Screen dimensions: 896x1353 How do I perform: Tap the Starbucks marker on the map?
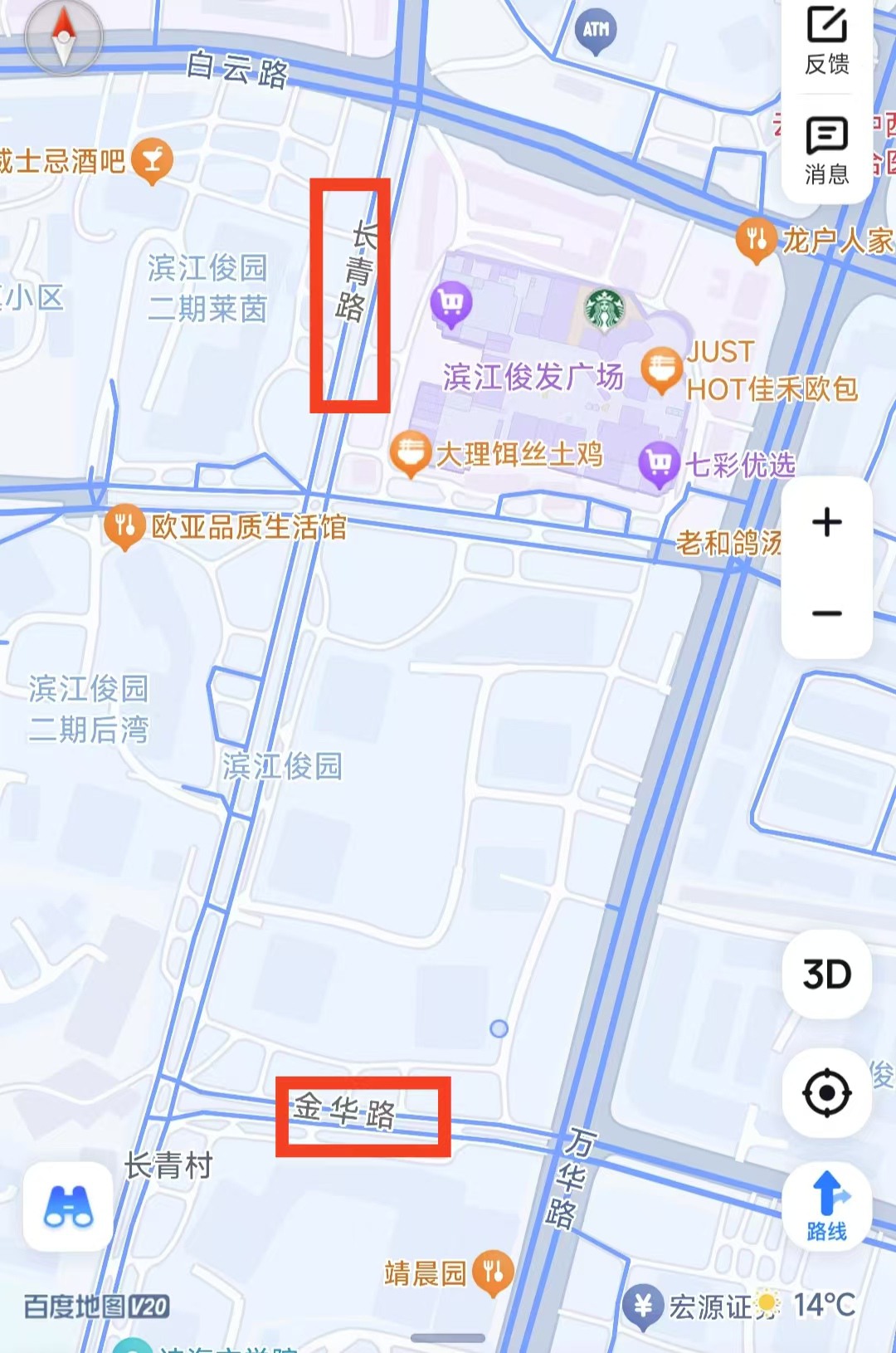(x=604, y=309)
